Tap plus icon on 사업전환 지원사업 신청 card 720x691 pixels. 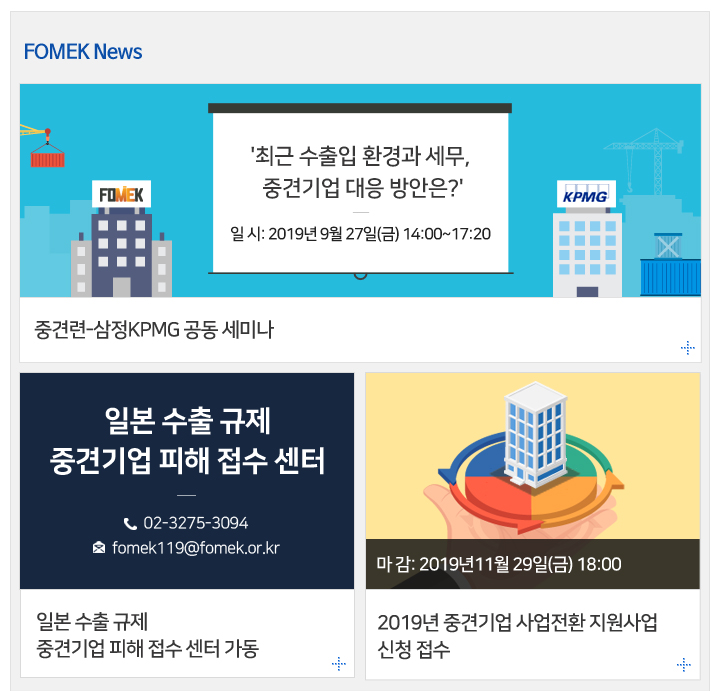click(684, 664)
